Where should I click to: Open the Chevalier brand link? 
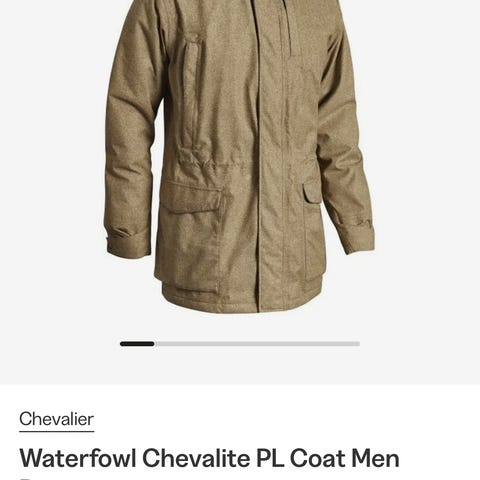pyautogui.click(x=56, y=419)
